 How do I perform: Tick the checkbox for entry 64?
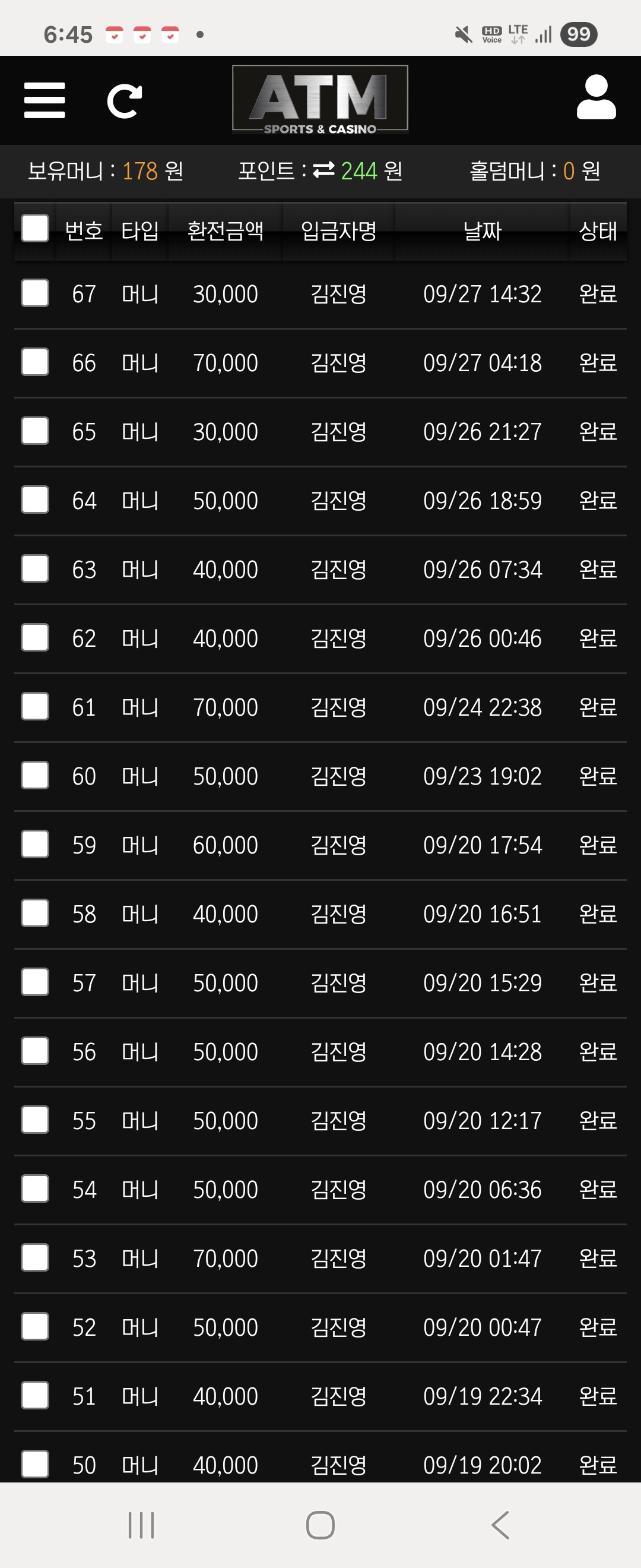pos(34,499)
